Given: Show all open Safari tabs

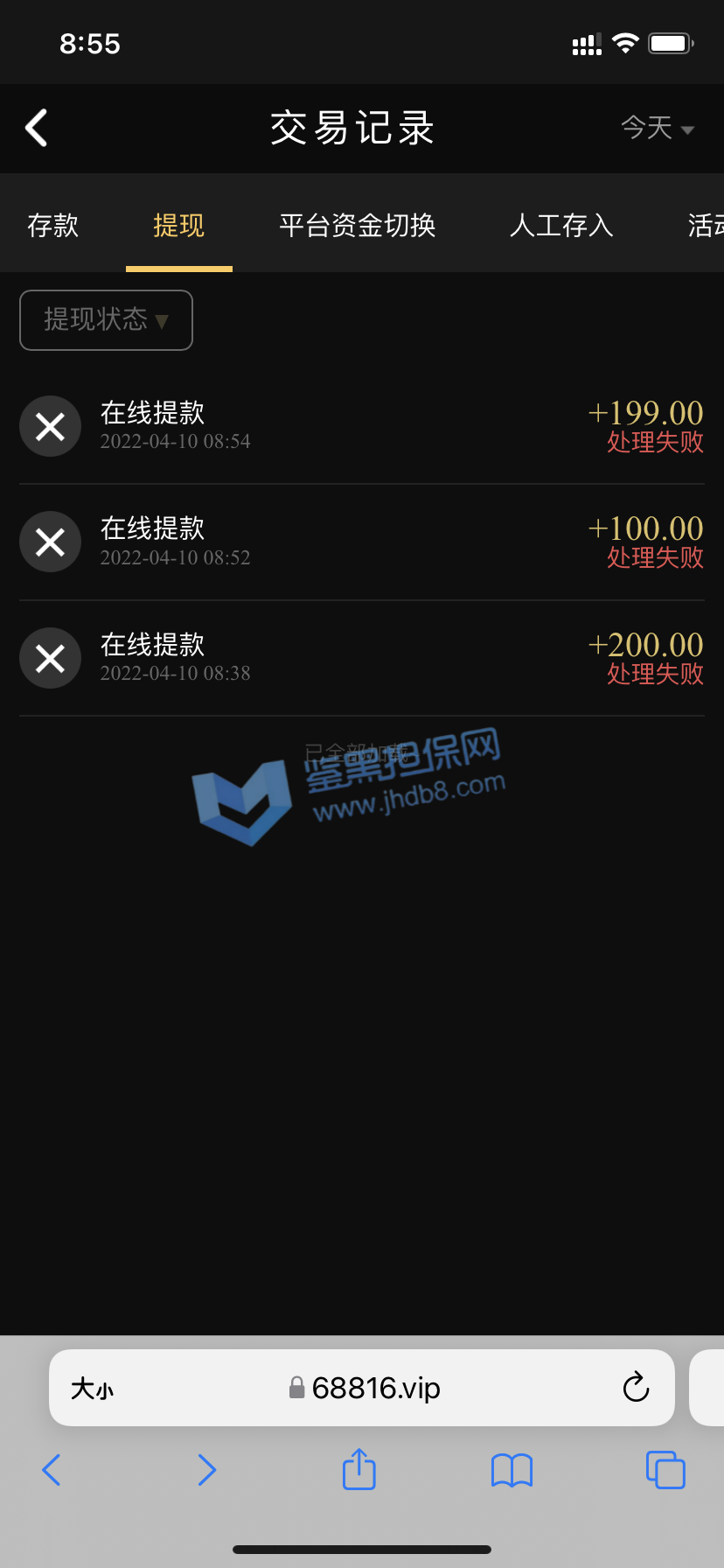Looking at the screenshot, I should tap(665, 1470).
